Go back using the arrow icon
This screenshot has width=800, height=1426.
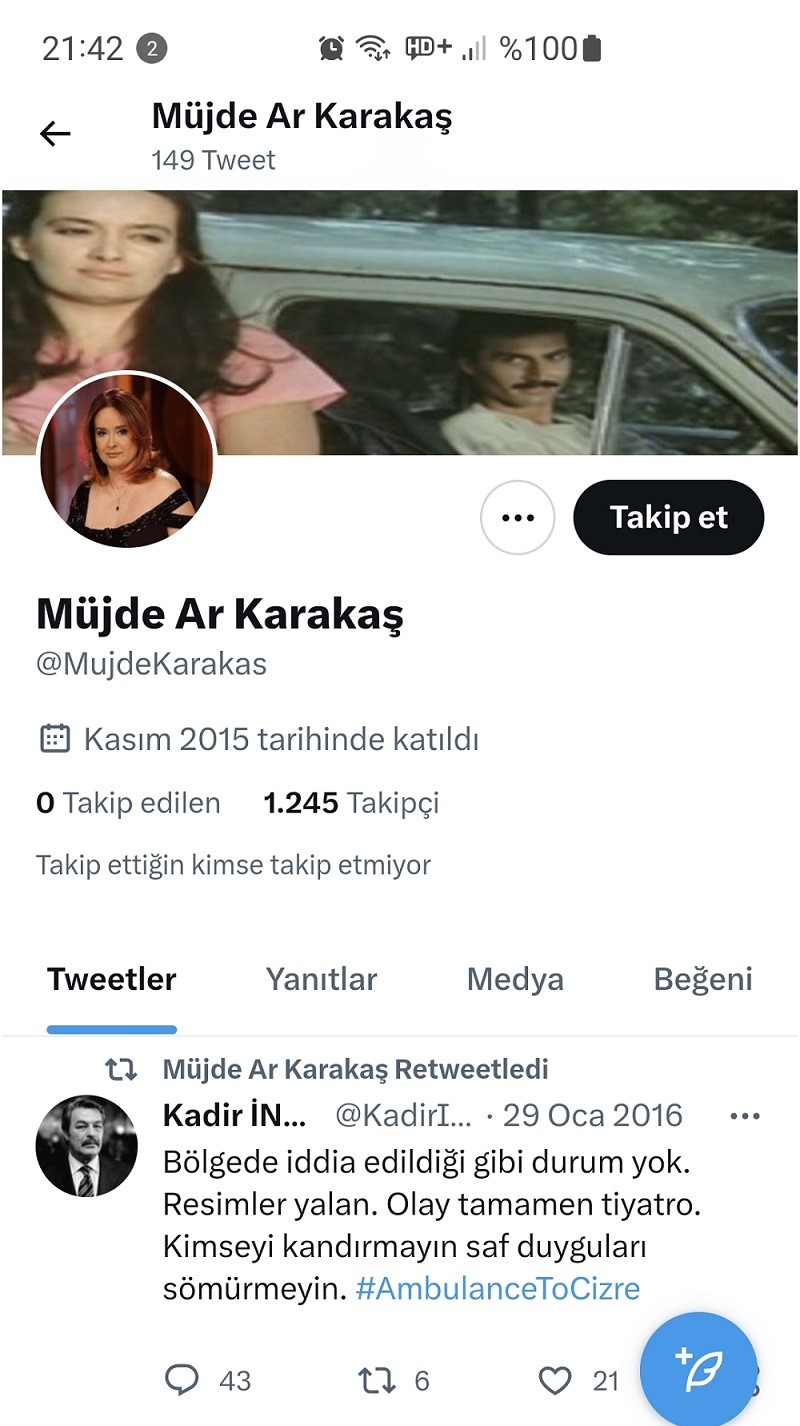pos(55,134)
